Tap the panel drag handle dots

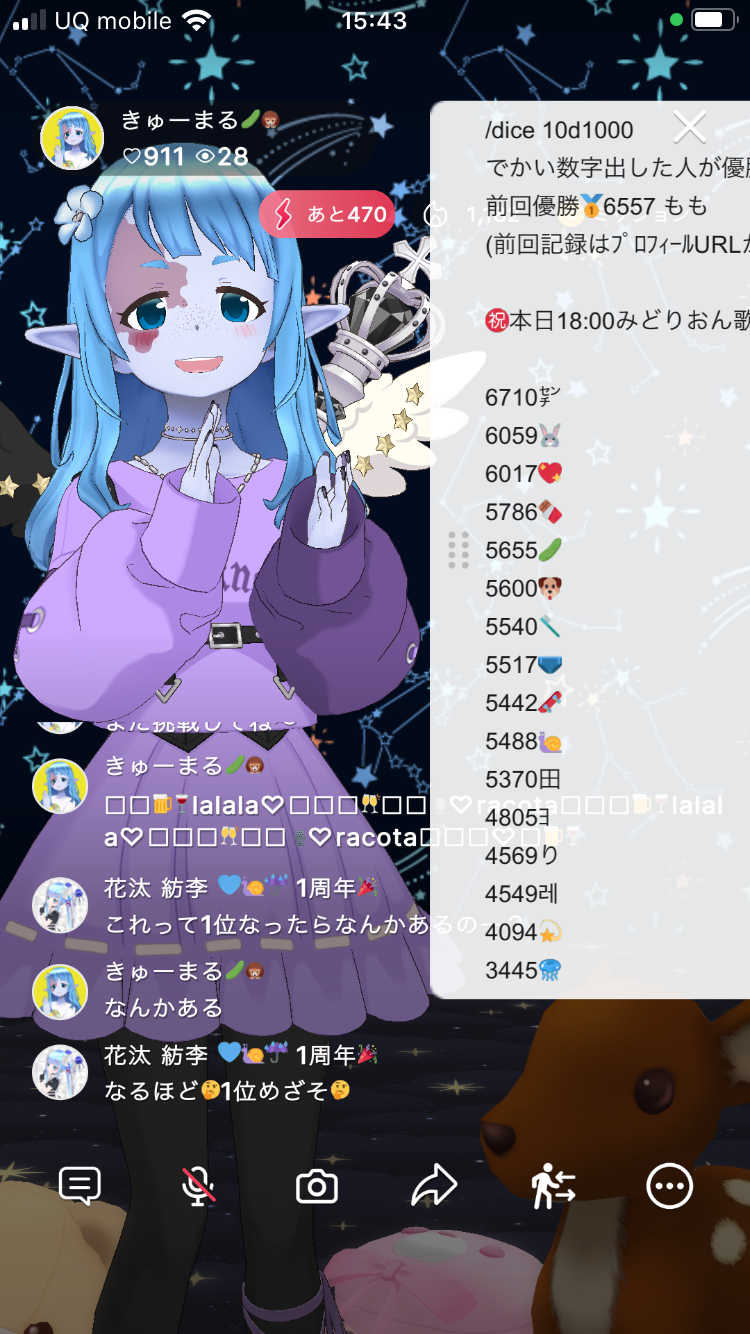[x=458, y=550]
